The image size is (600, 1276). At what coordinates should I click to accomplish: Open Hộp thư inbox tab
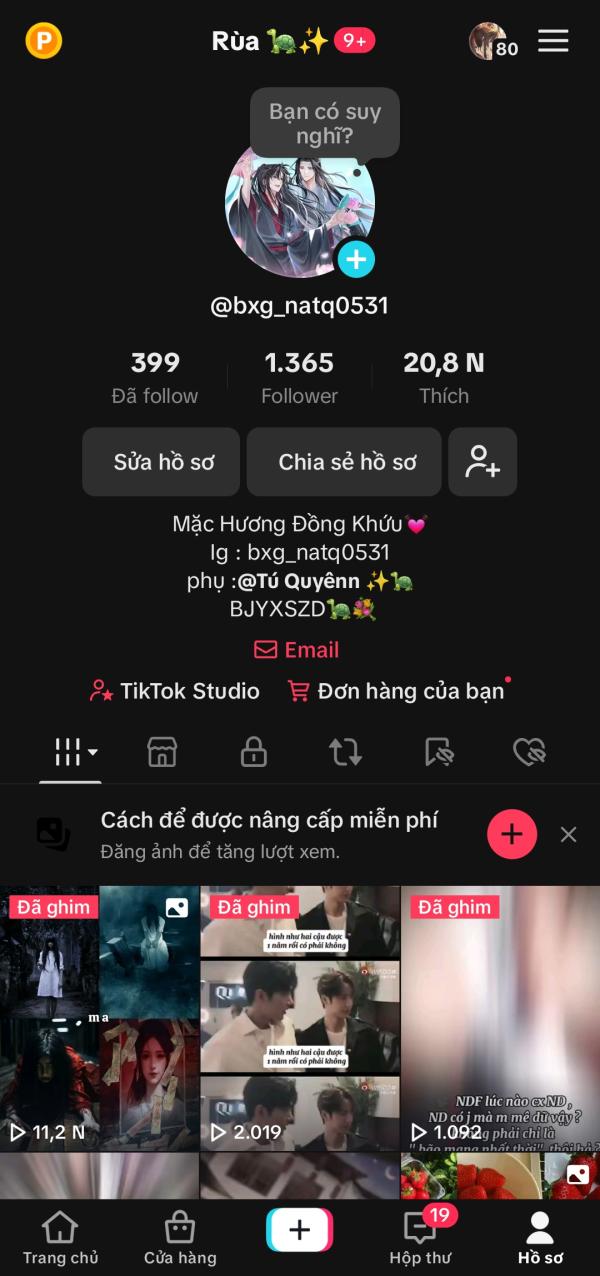click(x=420, y=1239)
